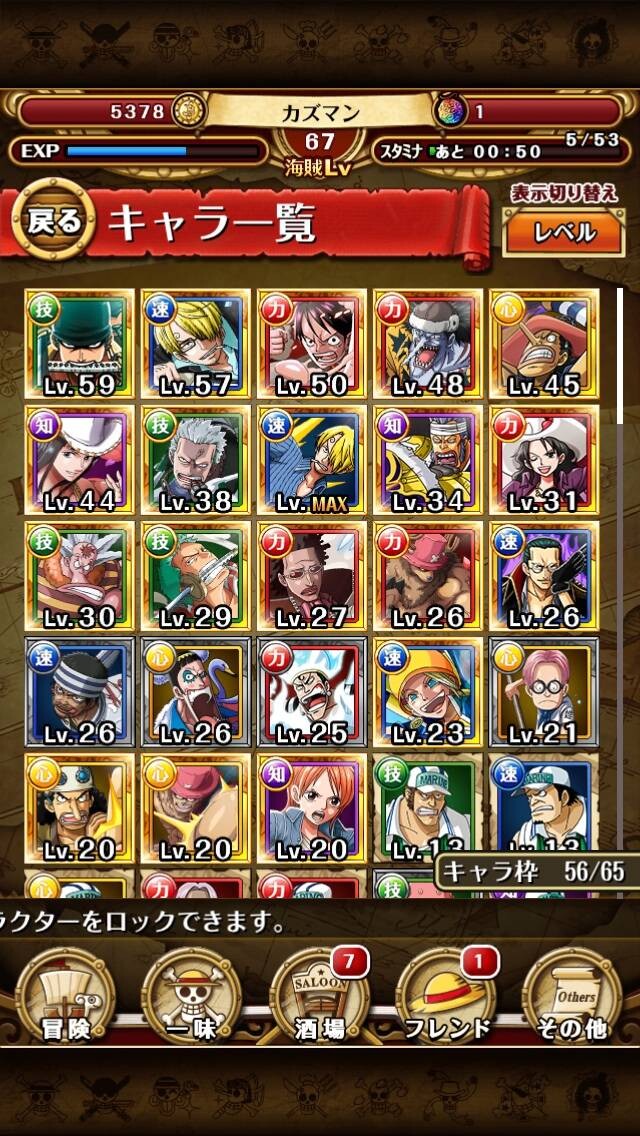The image size is (640, 1136).
Task: View the Lv.48 character card
Action: [x=428, y=344]
